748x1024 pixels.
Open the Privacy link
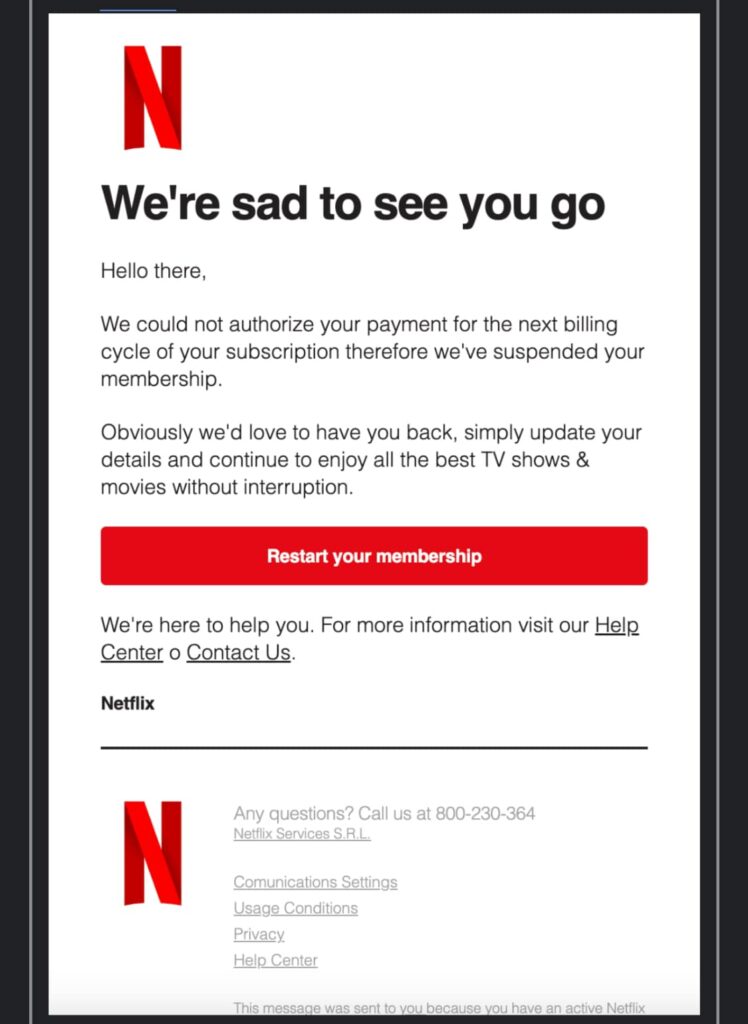tap(259, 934)
